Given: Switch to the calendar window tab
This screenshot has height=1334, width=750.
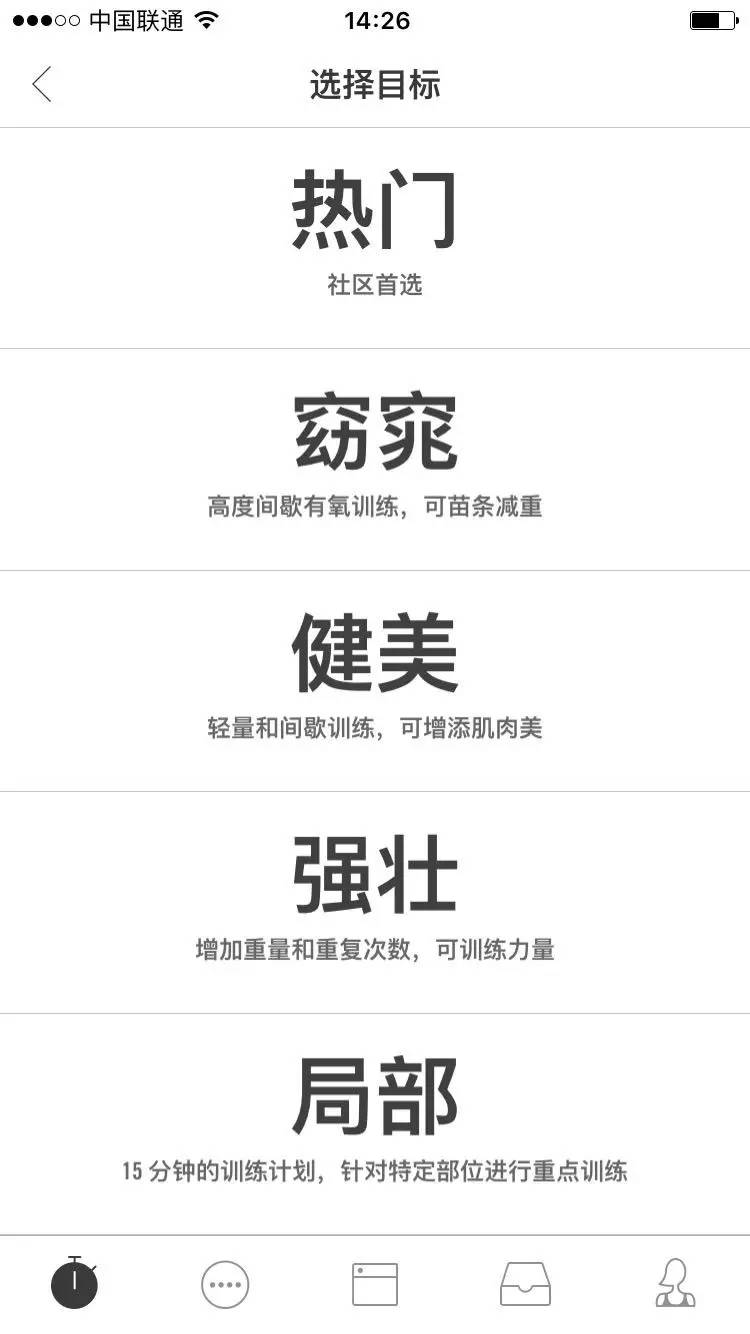Looking at the screenshot, I should [375, 1284].
